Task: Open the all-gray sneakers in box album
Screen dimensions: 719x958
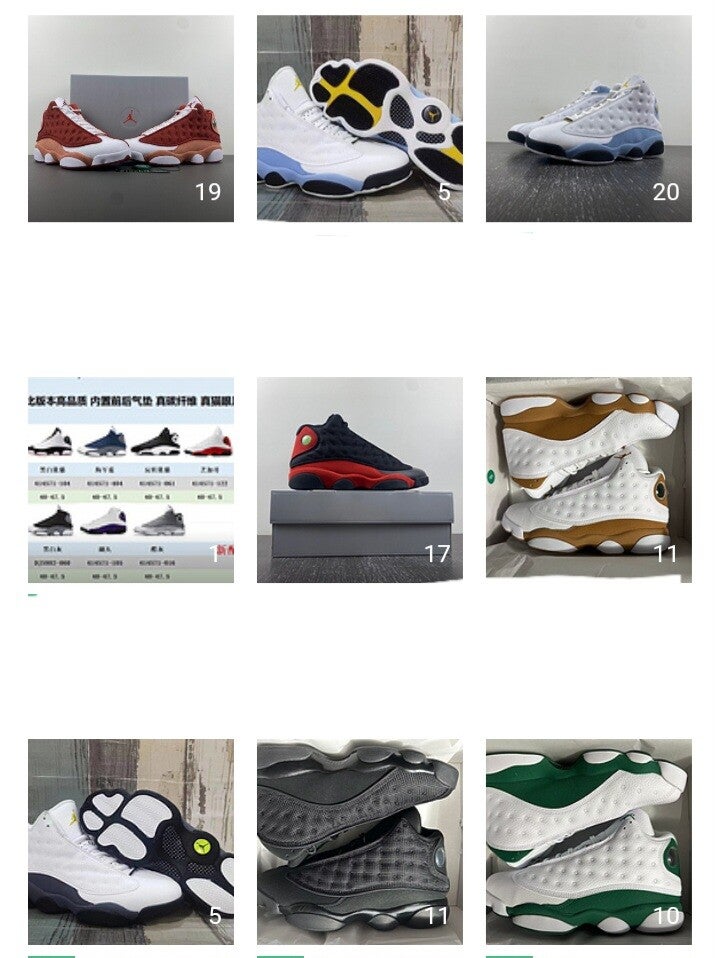Action: [x=360, y=842]
